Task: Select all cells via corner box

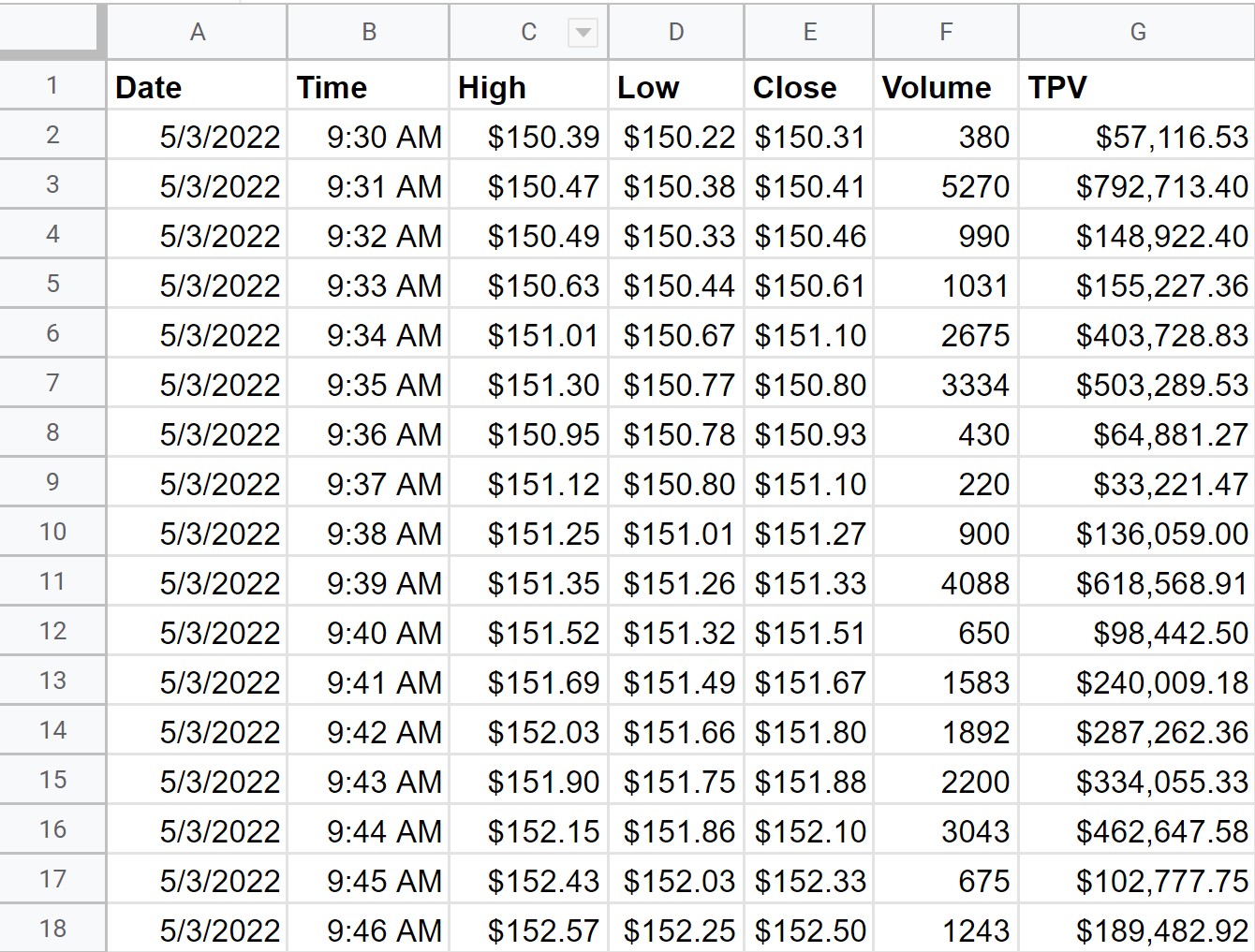Action: 49,28
